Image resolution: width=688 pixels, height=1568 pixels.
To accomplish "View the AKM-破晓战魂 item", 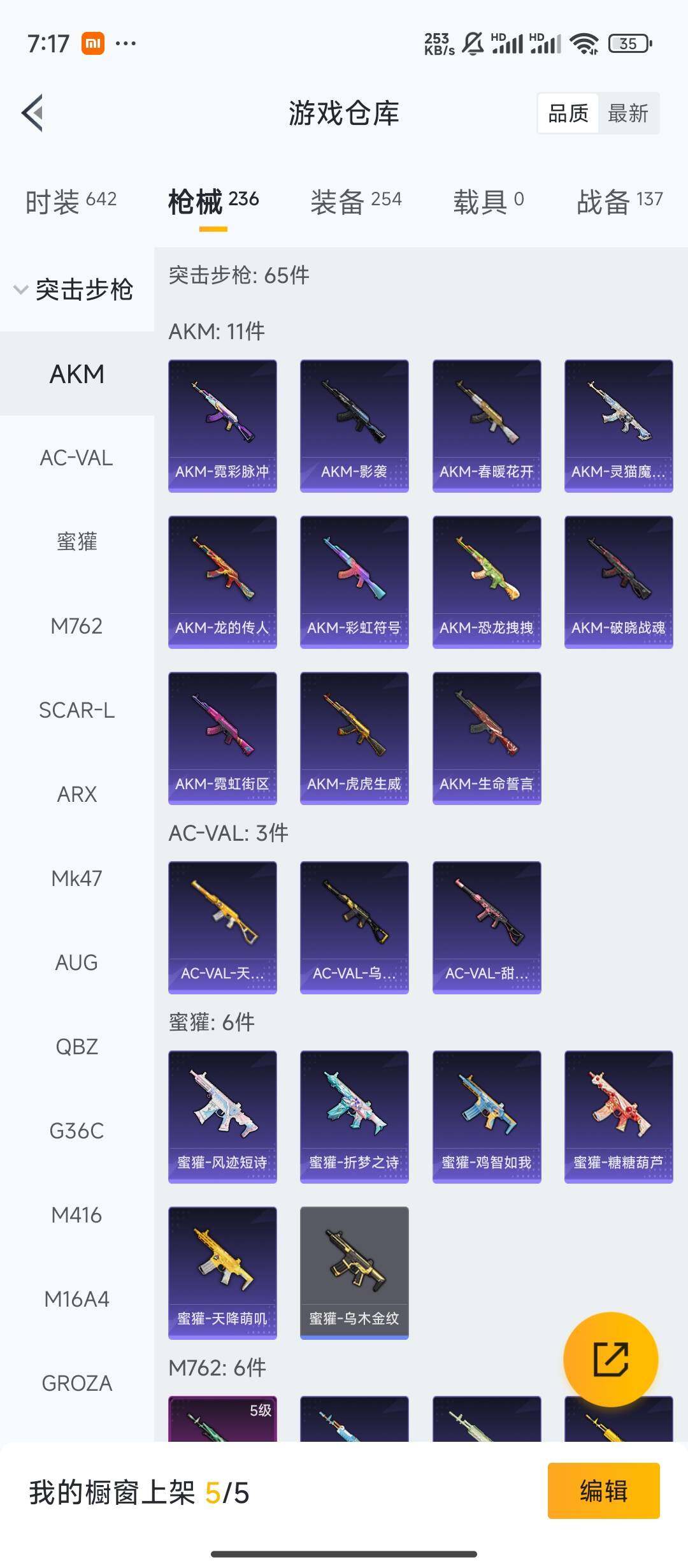I will coord(619,582).
